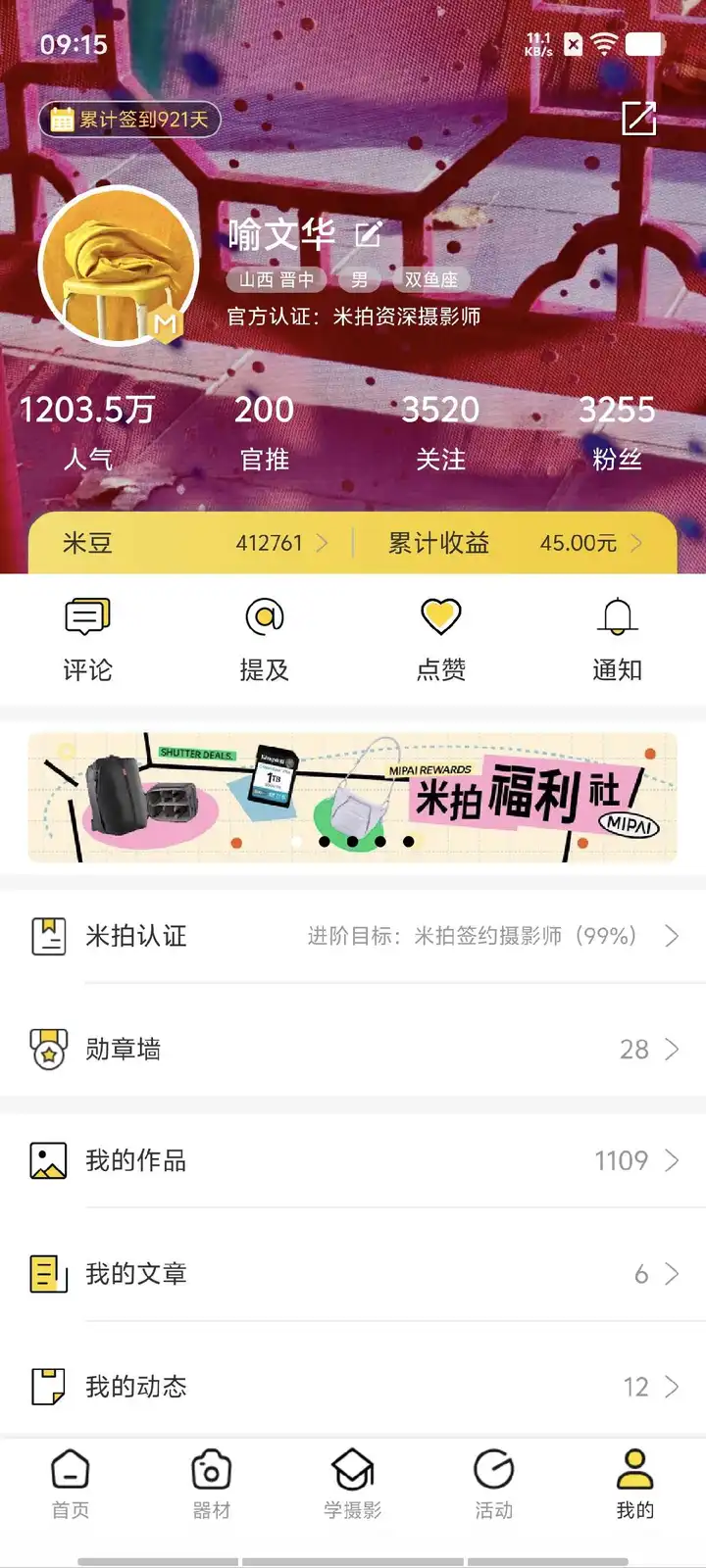
Task: Open 我的动态 posts
Action: click(353, 1387)
